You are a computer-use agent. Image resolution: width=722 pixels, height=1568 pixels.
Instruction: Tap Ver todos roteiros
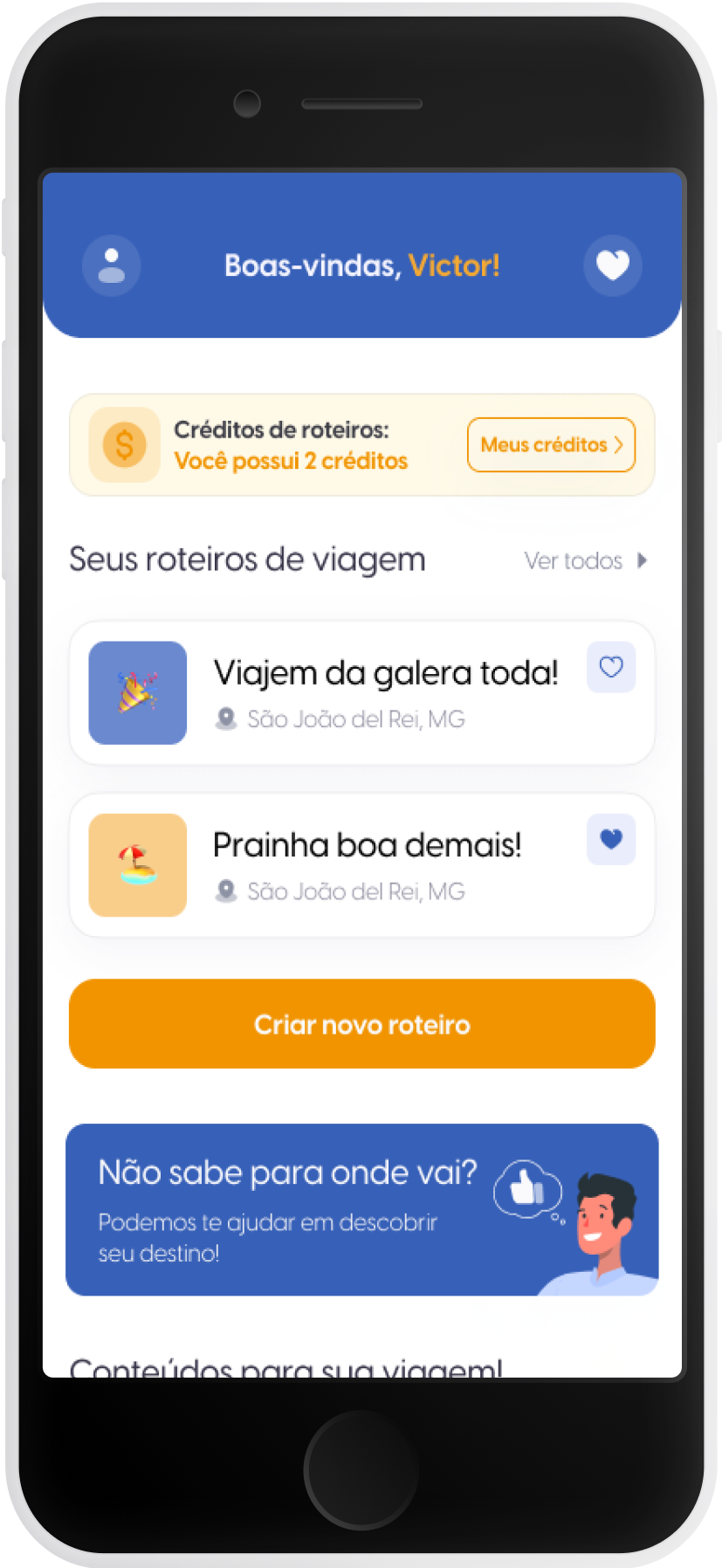(x=585, y=560)
